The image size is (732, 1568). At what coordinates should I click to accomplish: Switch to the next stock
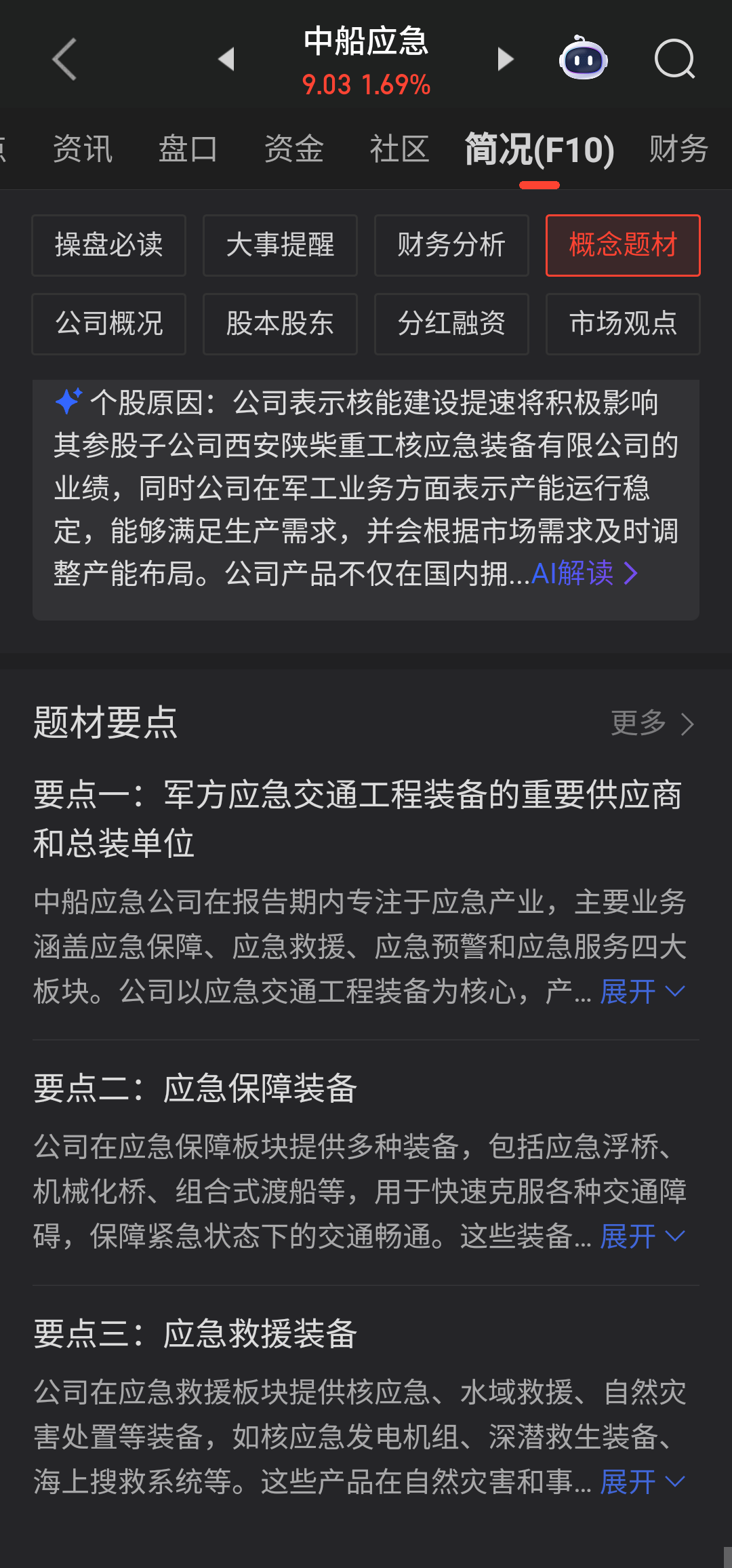[505, 60]
